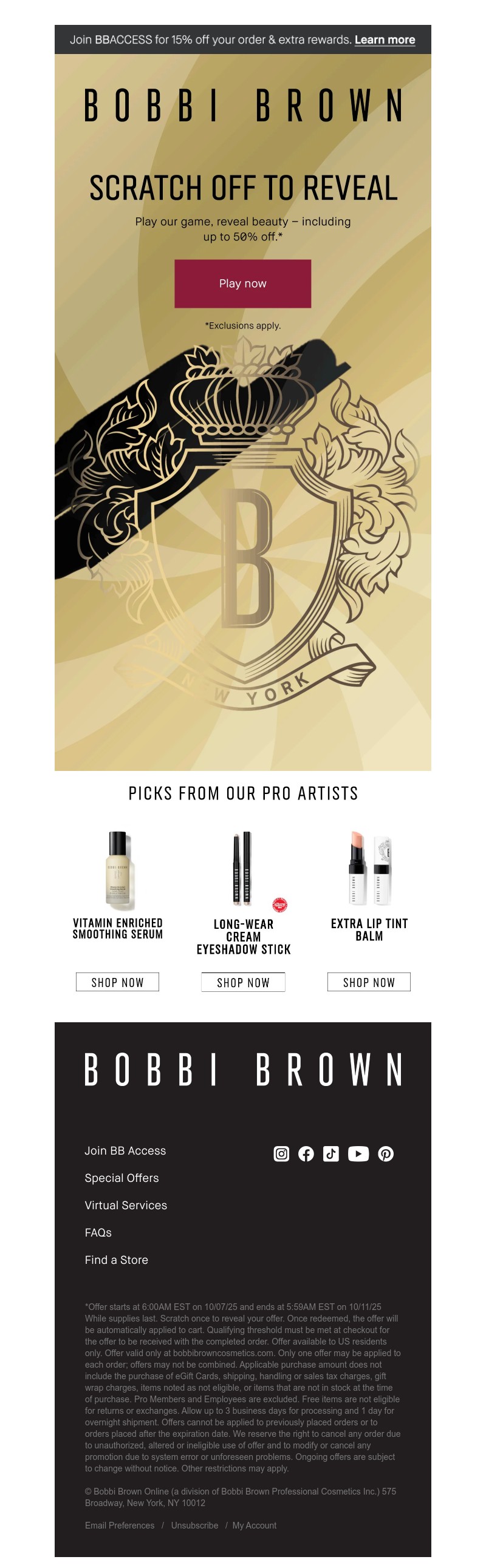Image resolution: width=486 pixels, height=1568 pixels.
Task: Tap the Play now button
Action: [242, 283]
